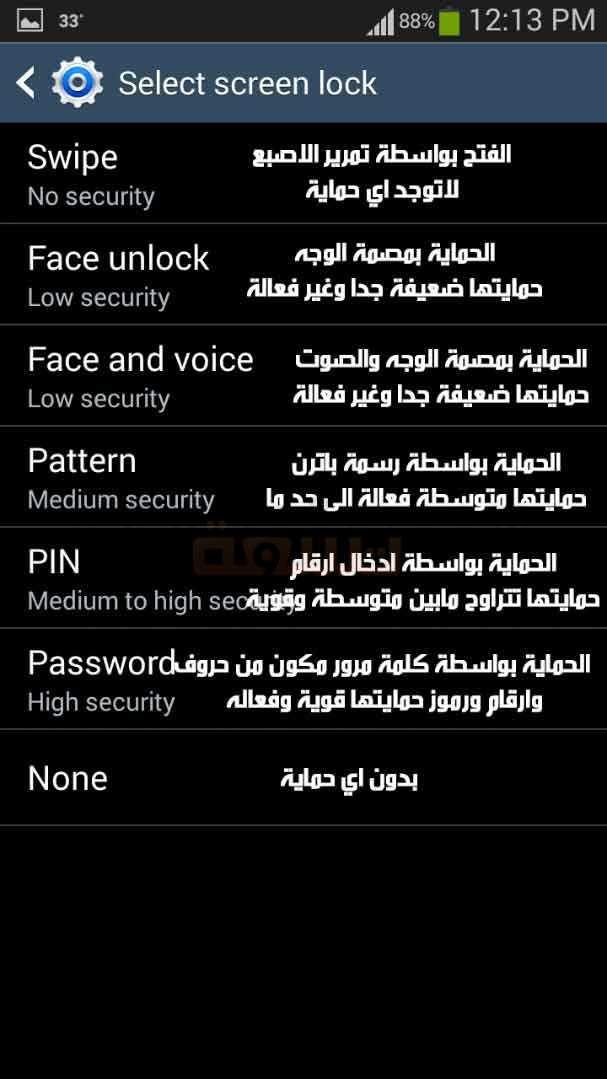Open the Face and voice option
607x1079 pixels.
point(304,376)
